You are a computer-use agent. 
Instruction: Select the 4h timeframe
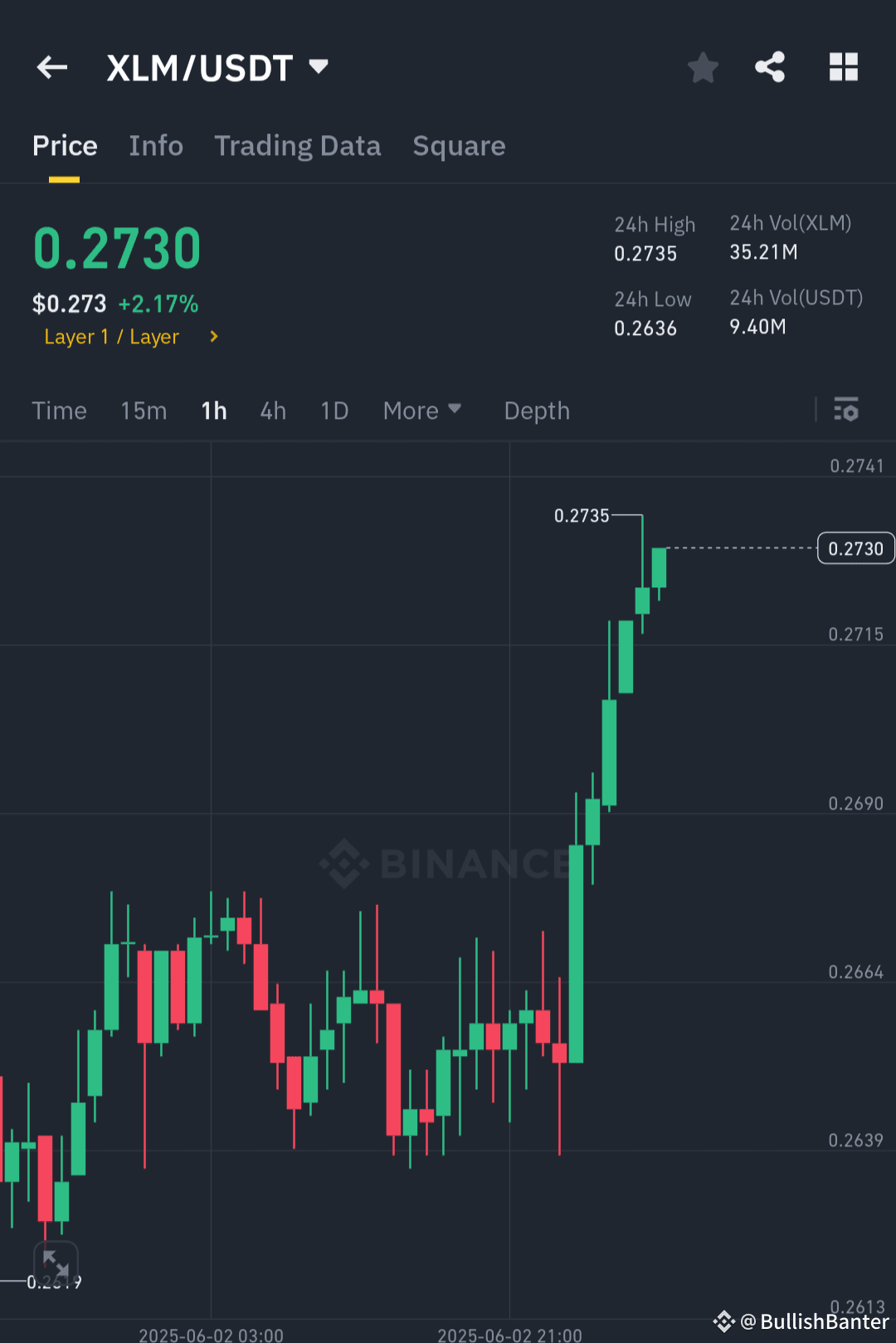pyautogui.click(x=272, y=410)
